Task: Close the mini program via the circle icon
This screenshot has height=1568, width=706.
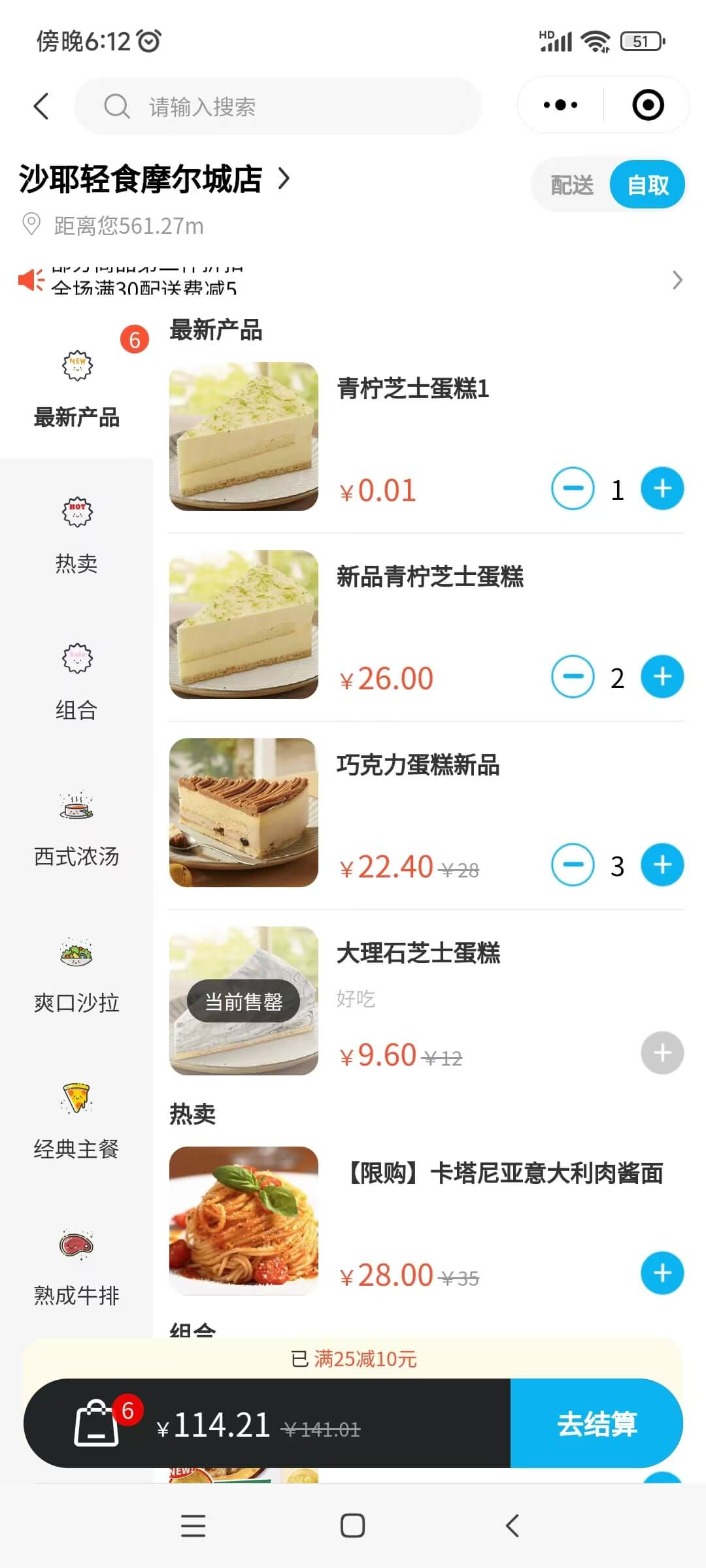Action: tap(648, 105)
